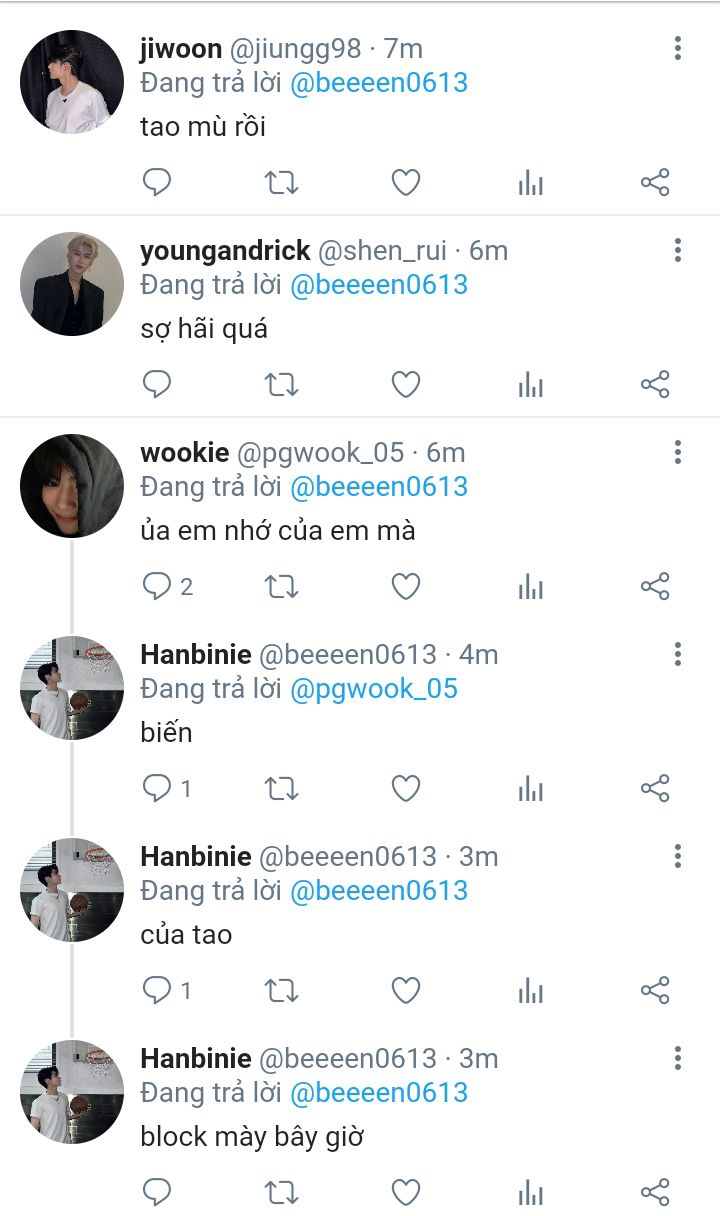Viewport: 720px width, 1216px height.
Task: Like wookie's tweet "ủa em nhớ của em mà"
Action: click(405, 587)
